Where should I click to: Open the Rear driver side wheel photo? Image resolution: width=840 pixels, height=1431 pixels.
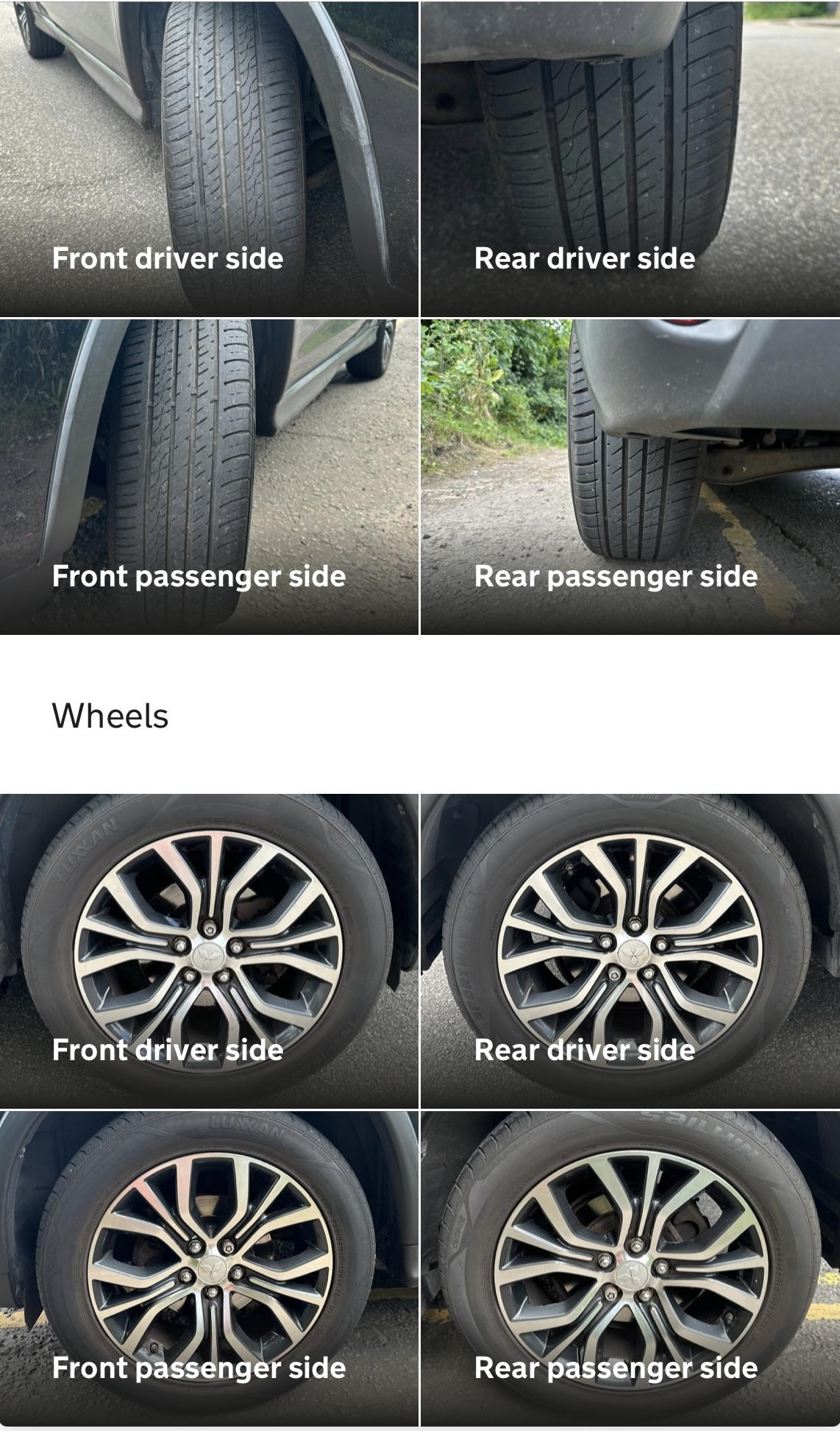point(630,950)
